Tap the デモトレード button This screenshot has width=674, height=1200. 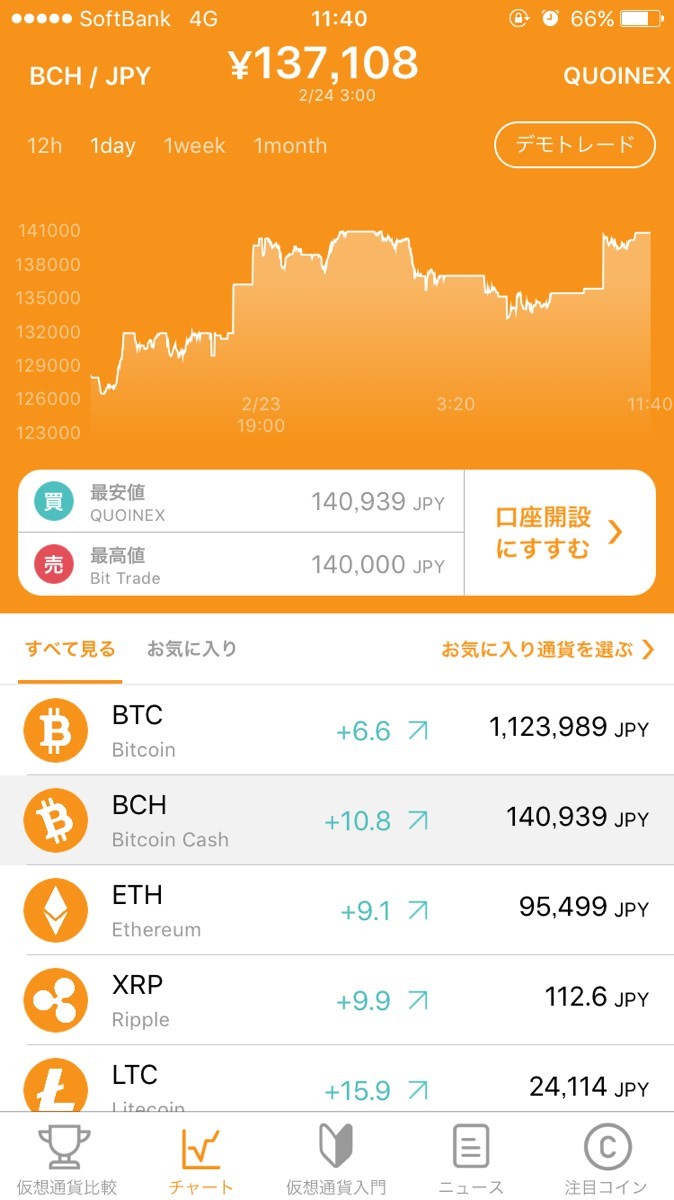[x=575, y=145]
